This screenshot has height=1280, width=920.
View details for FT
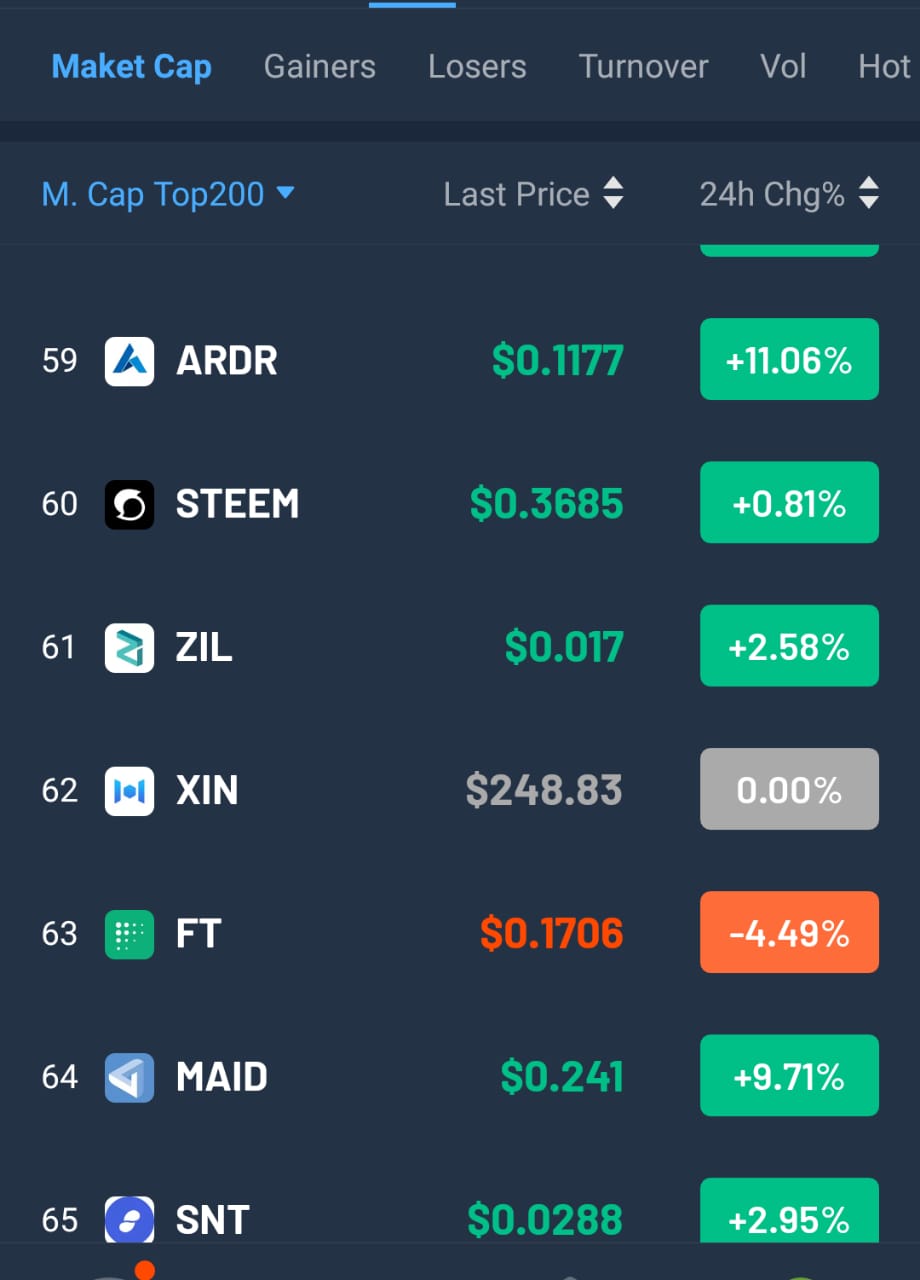click(x=198, y=934)
